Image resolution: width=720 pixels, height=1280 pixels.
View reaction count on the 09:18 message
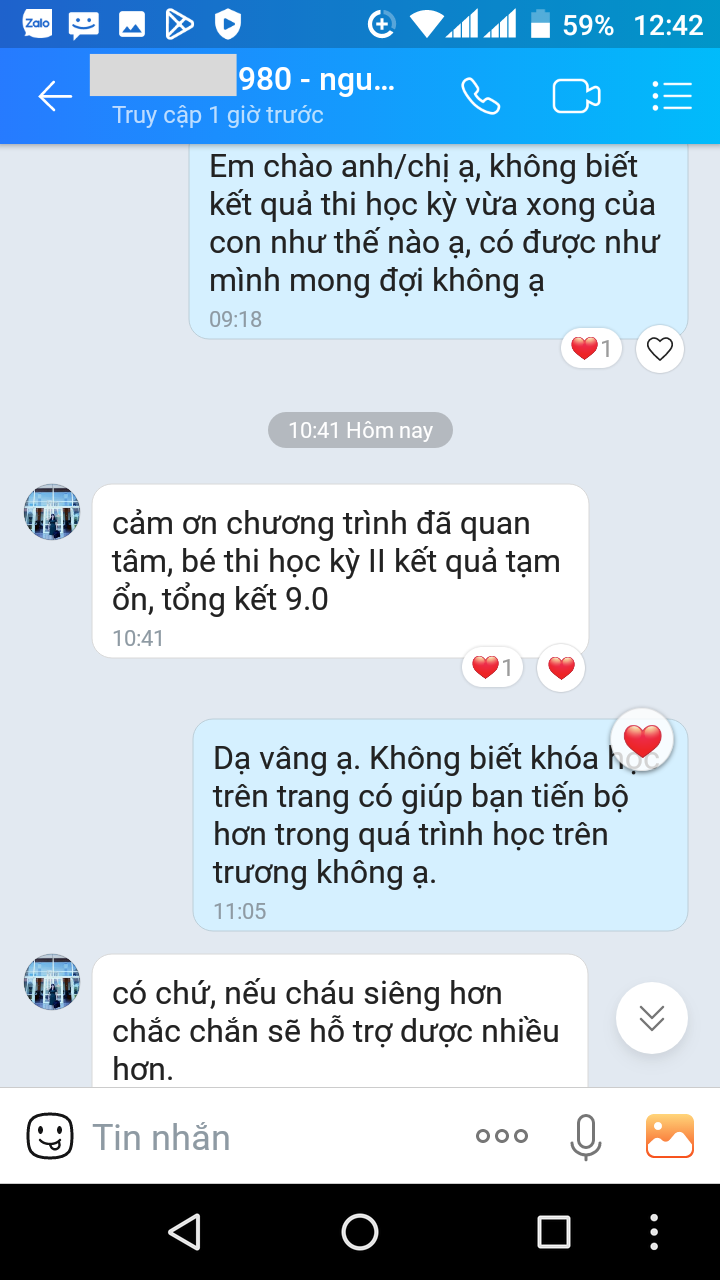(591, 349)
